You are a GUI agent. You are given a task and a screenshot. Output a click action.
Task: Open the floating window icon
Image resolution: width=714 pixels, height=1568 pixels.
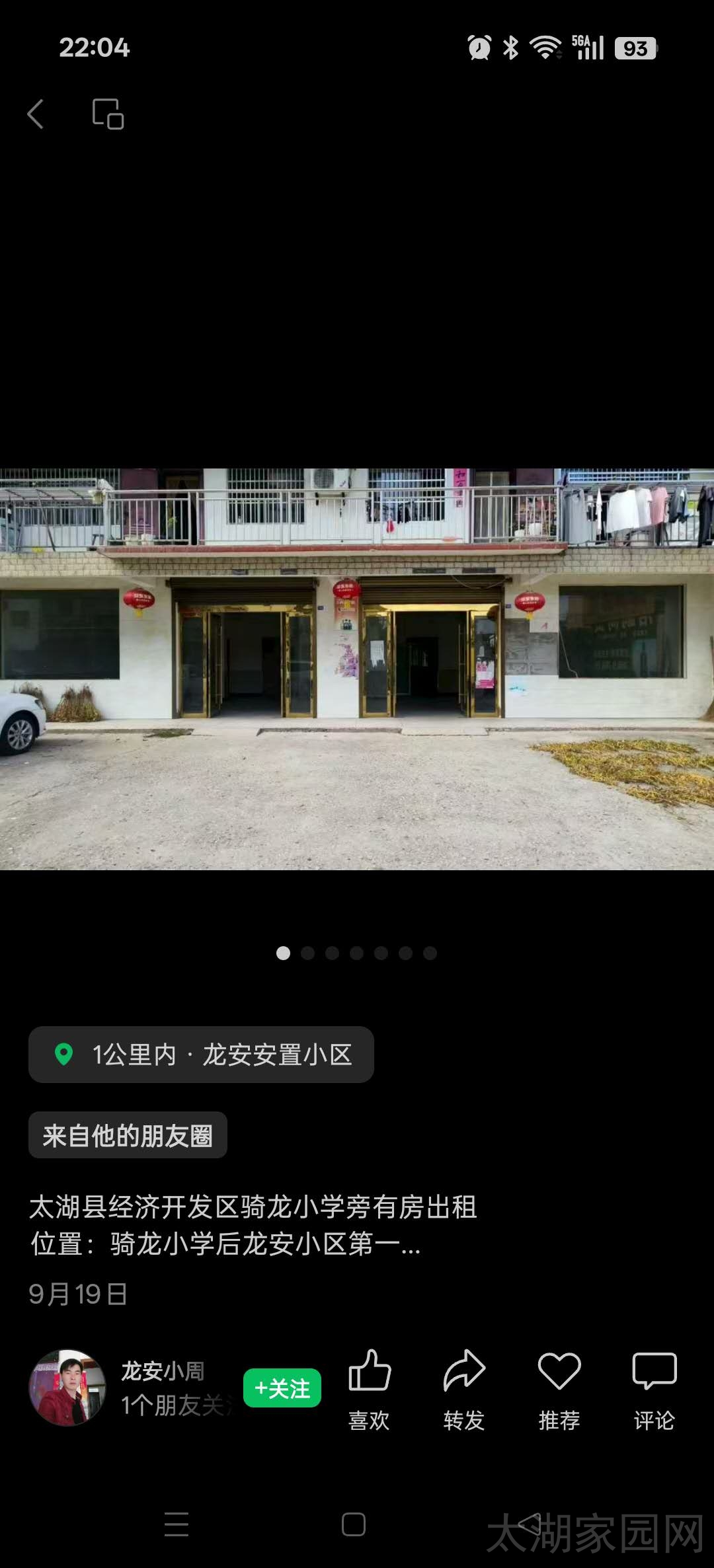108,114
